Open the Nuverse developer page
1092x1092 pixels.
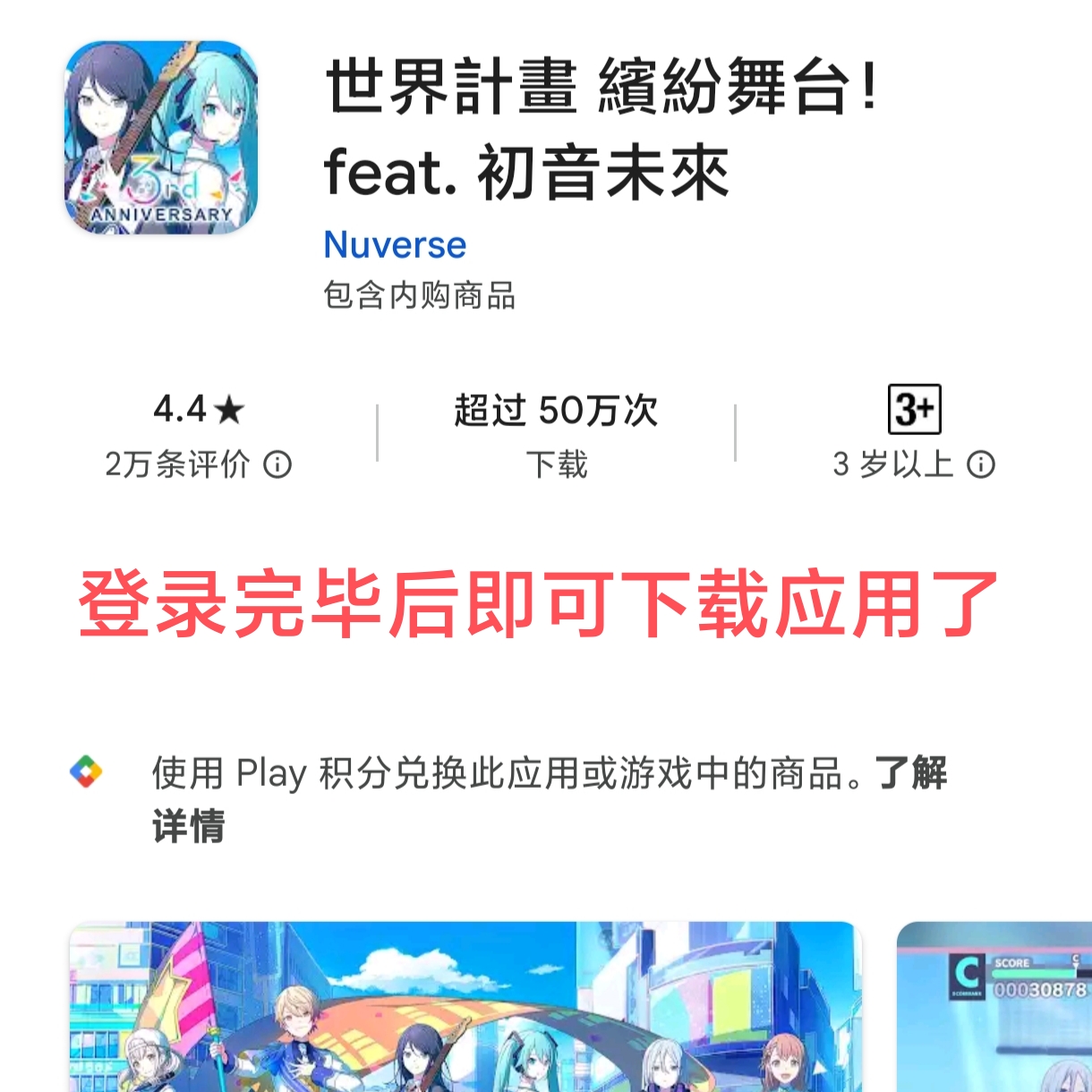coord(395,244)
